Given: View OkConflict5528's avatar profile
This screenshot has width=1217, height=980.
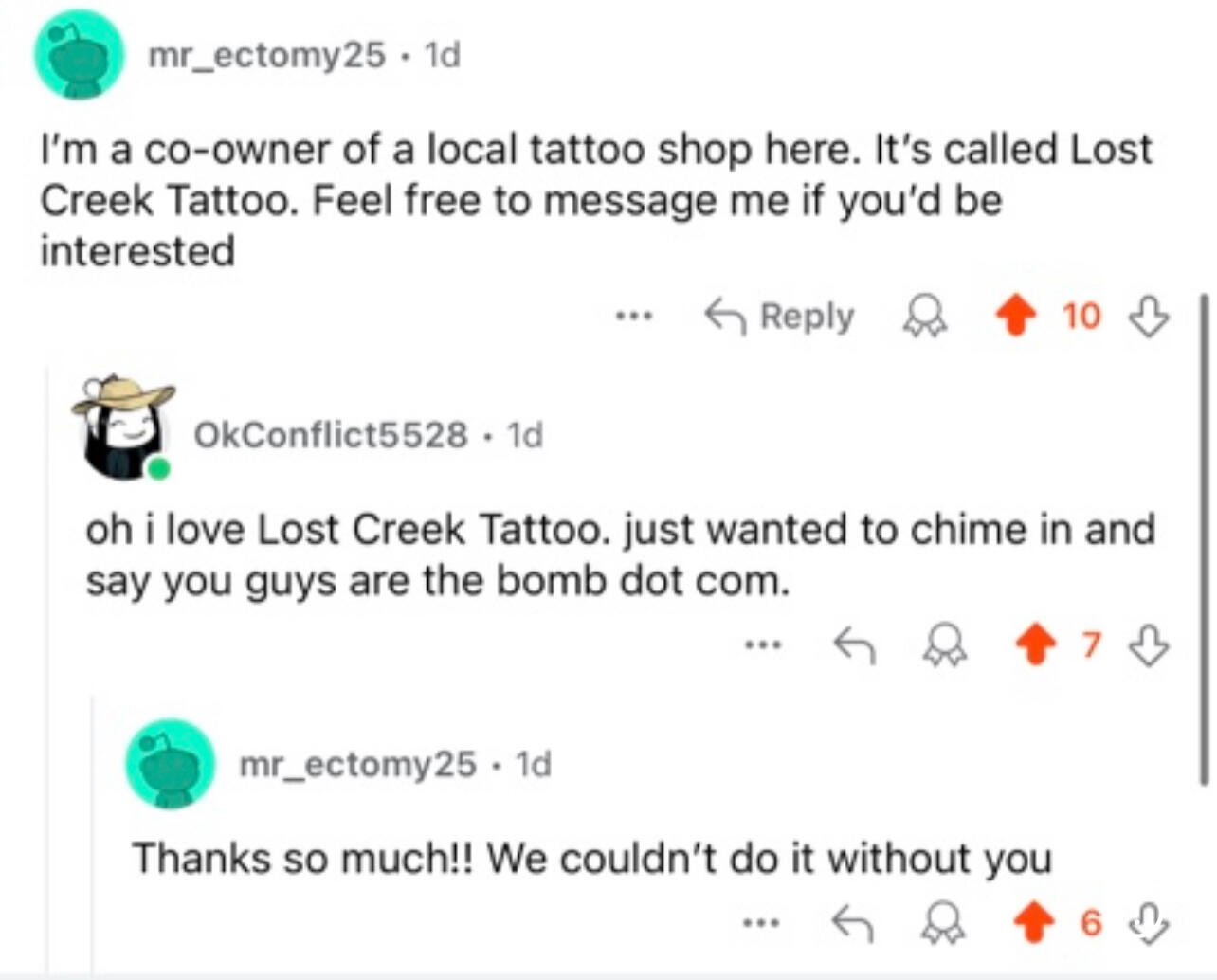Looking at the screenshot, I should coord(124,427).
